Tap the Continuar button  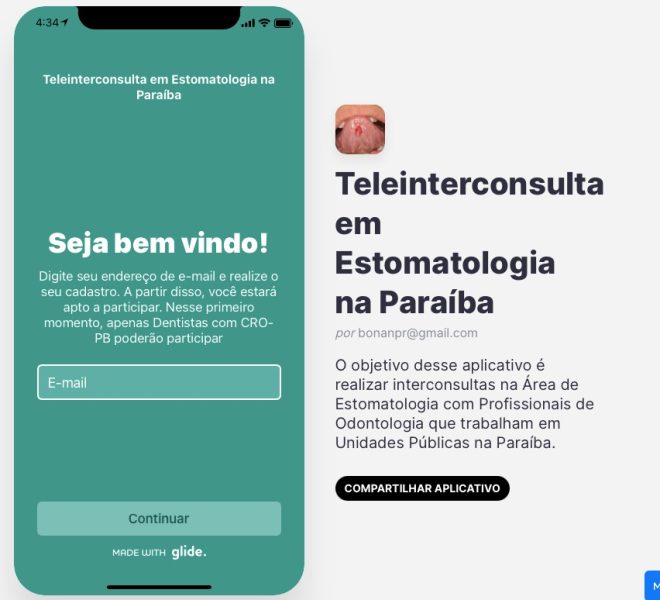point(159,518)
